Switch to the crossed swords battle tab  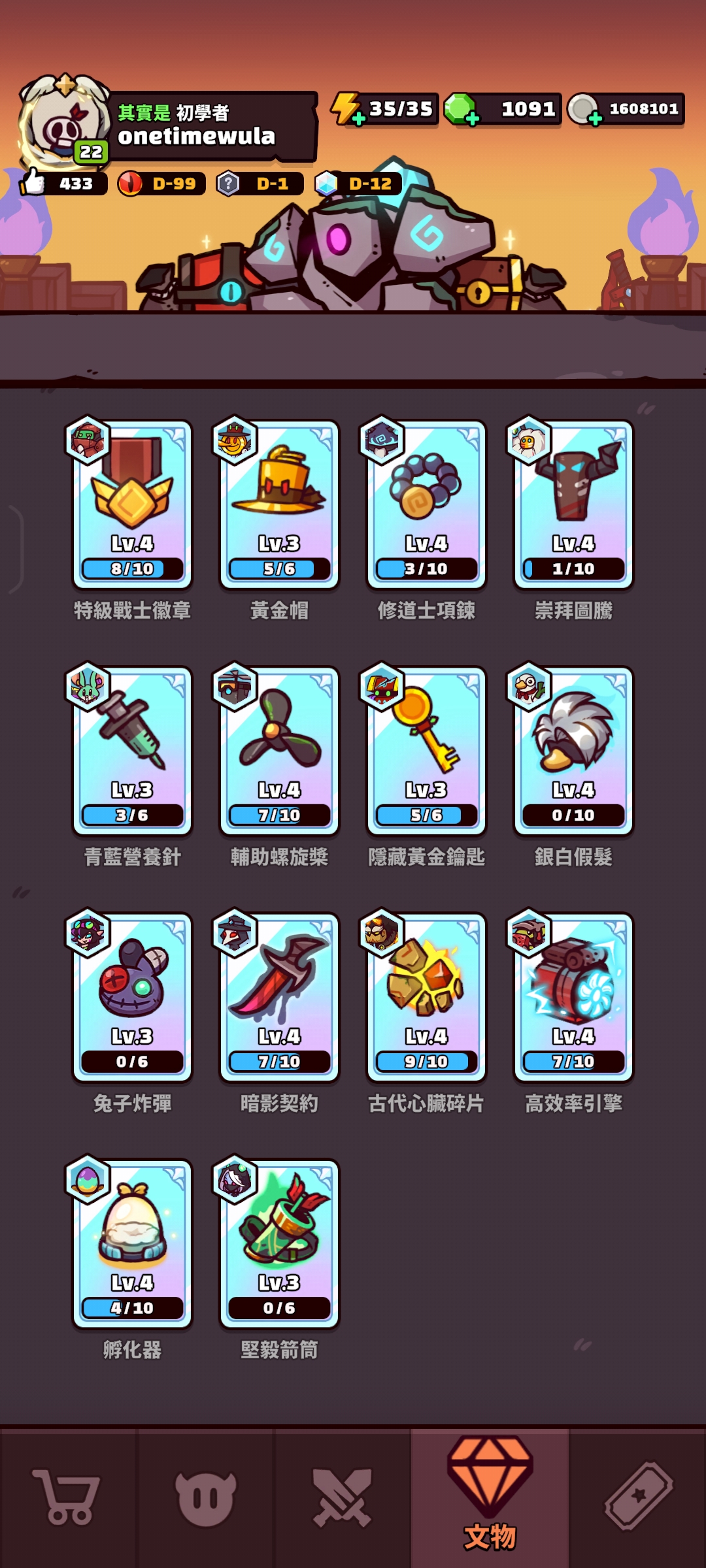[x=342, y=1497]
